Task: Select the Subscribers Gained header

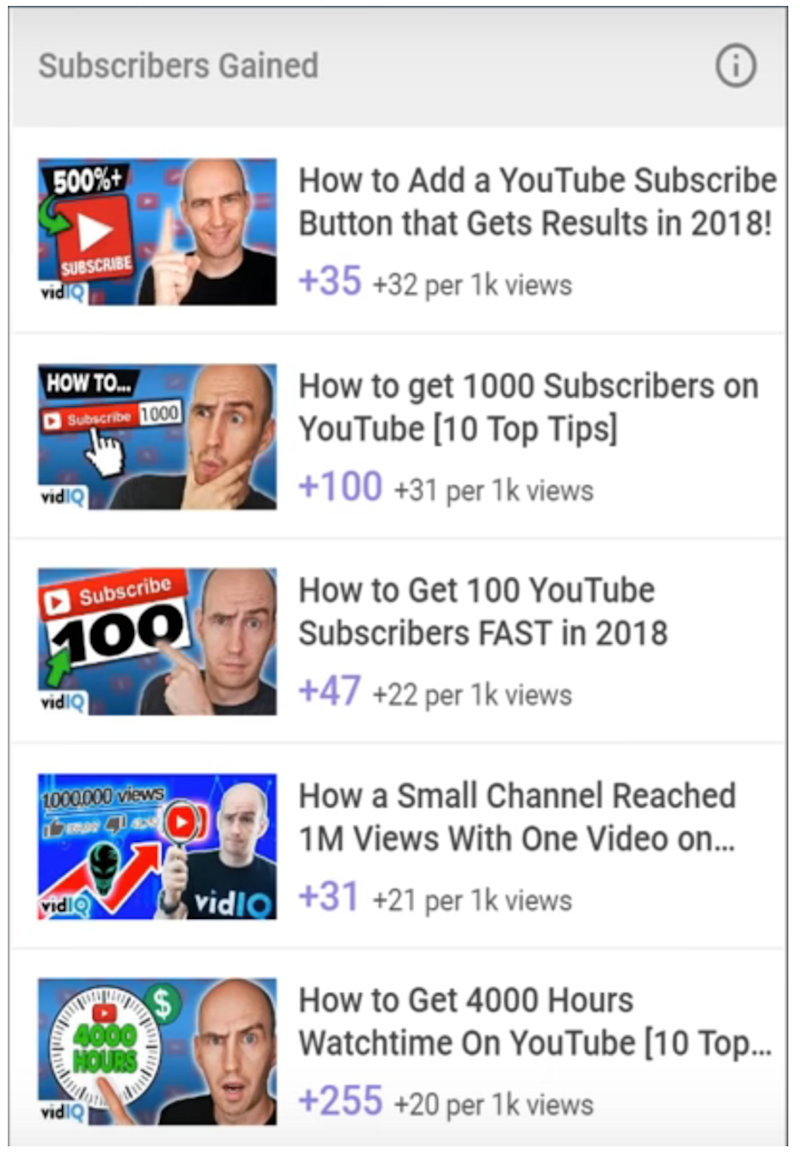Action: pyautogui.click(x=178, y=65)
